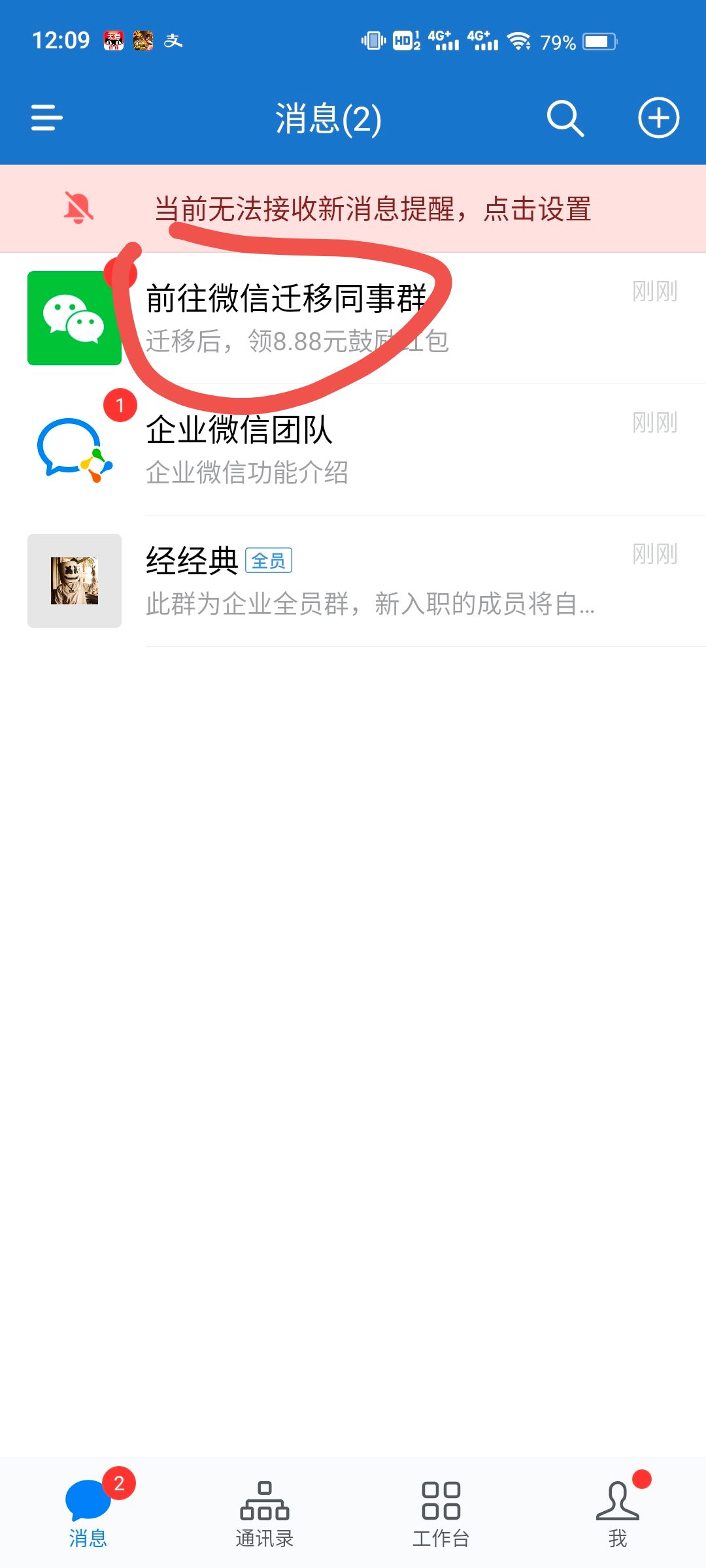Switch to the 工作台 tab
The image size is (706, 1568).
tap(441, 1513)
